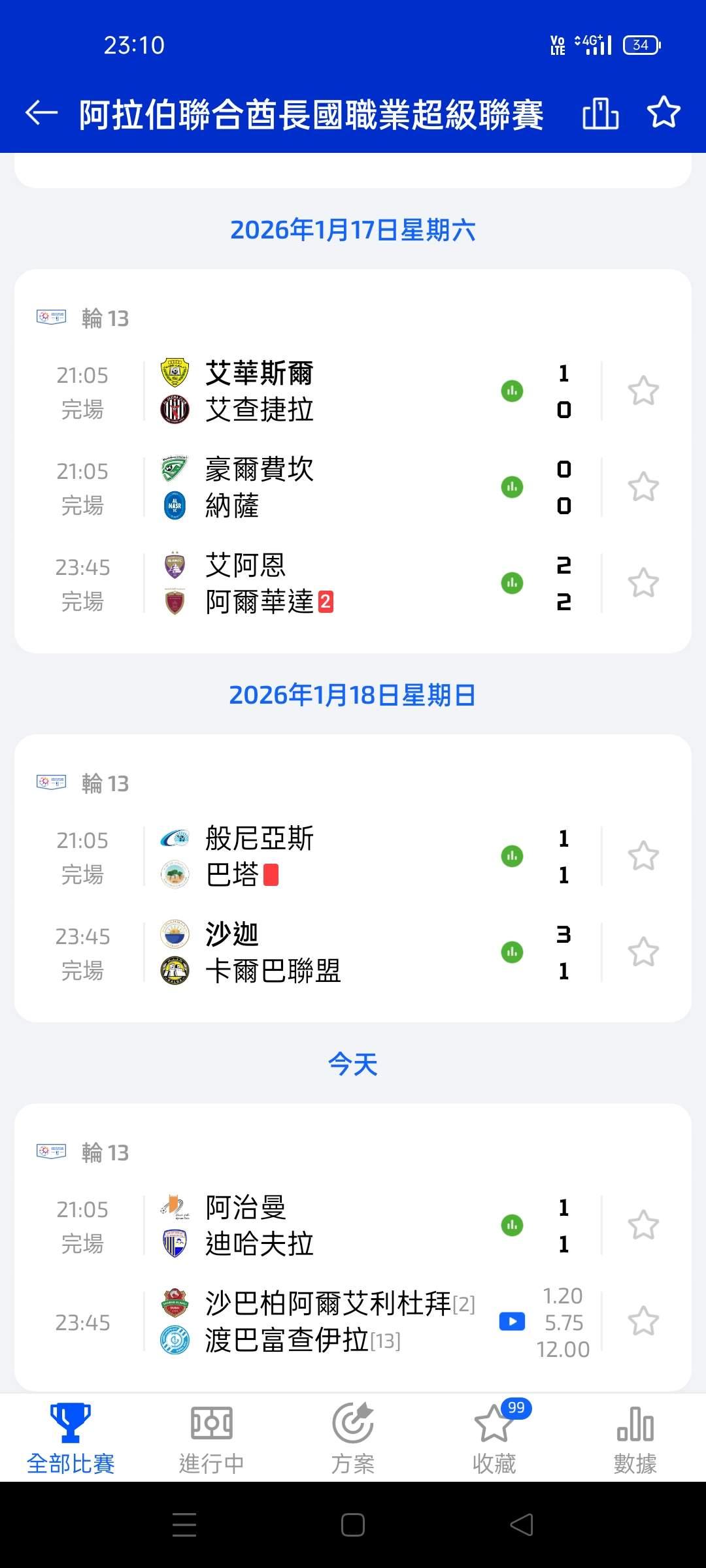Star the 沙巴柏阿爾艾利杜拜 vs 渡巴富查伊拉 match
706x1568 pixels.
[643, 1322]
